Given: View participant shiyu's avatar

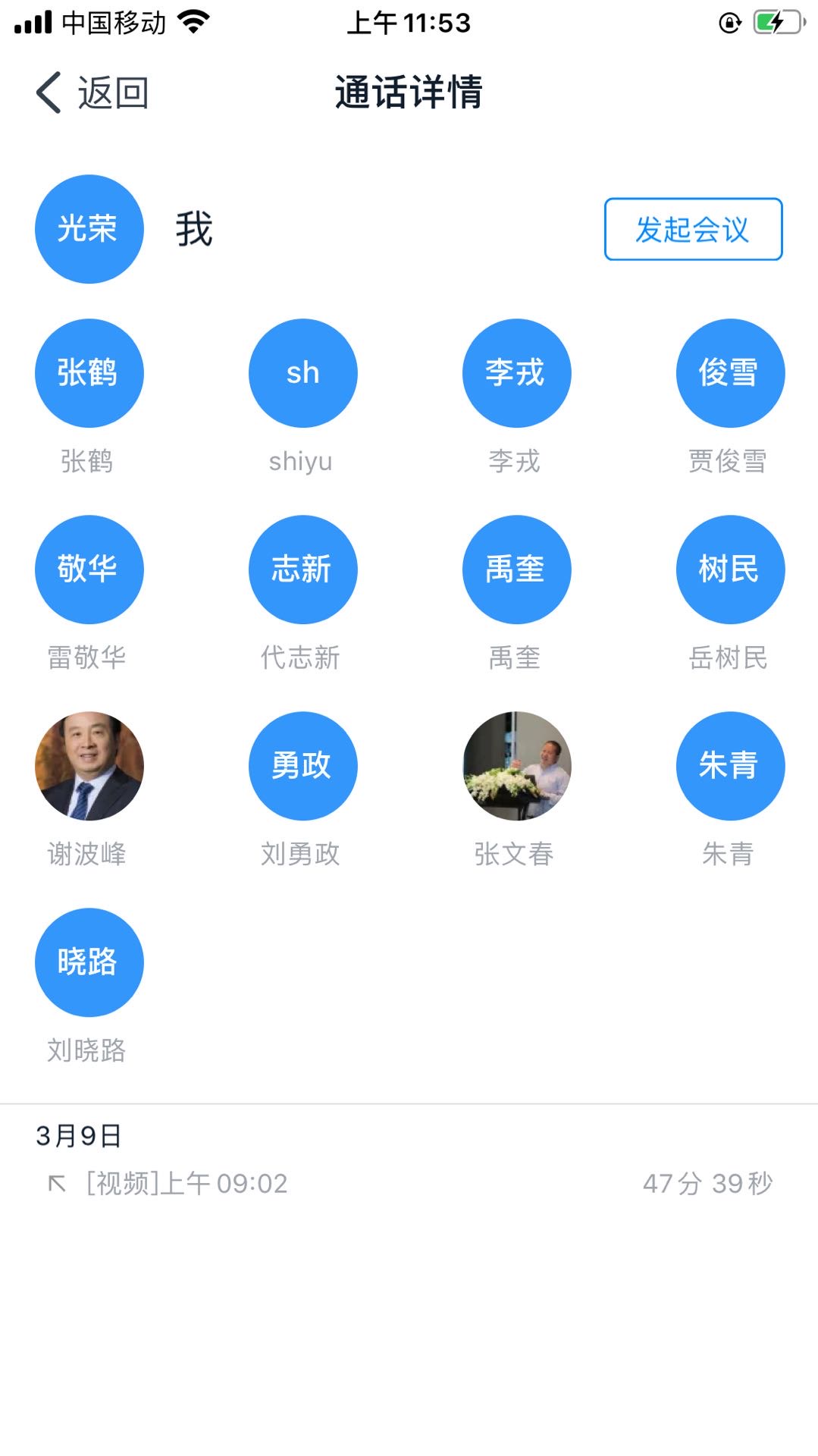Looking at the screenshot, I should (303, 373).
